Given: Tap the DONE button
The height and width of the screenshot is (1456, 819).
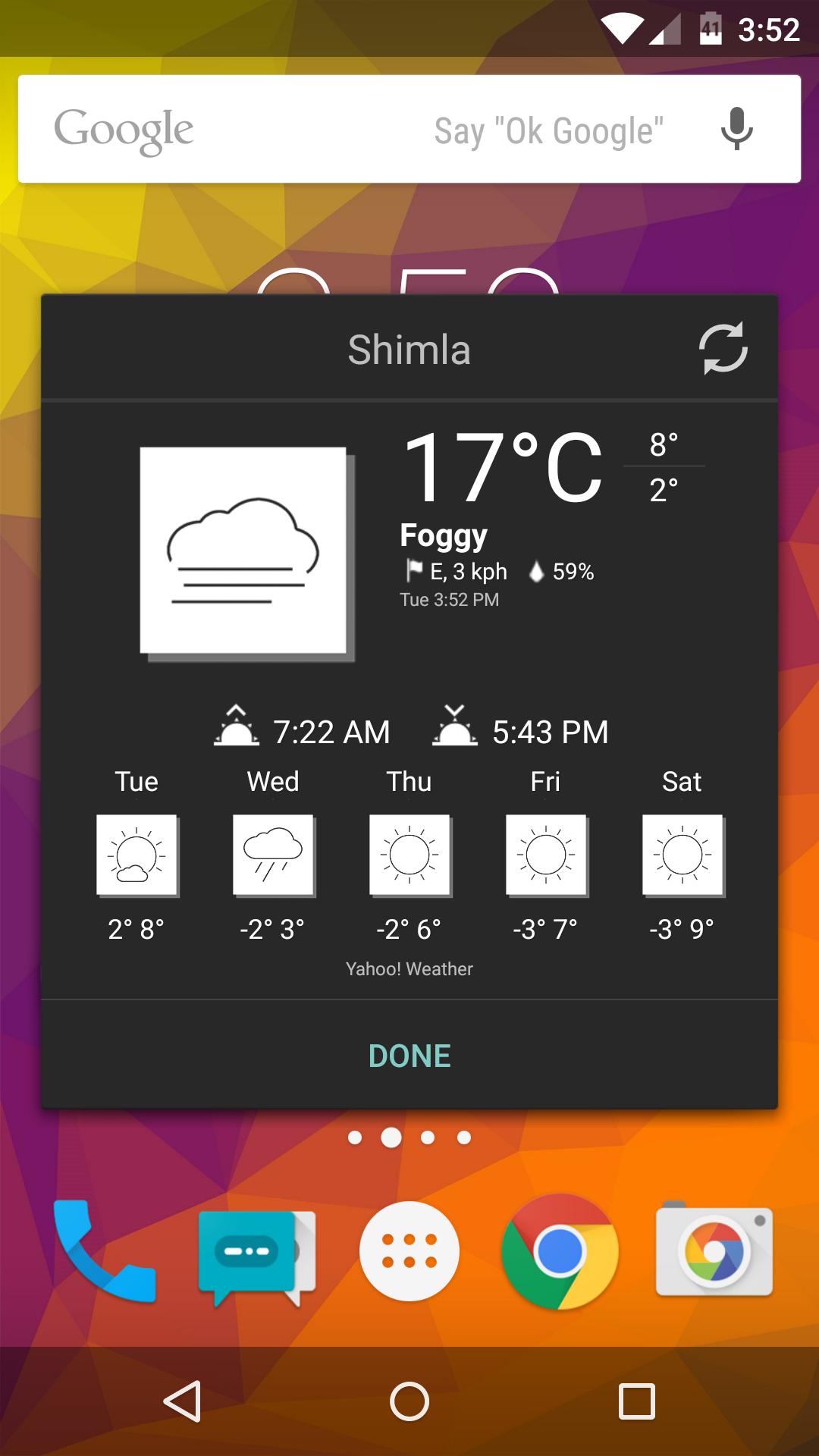Looking at the screenshot, I should [x=409, y=1055].
